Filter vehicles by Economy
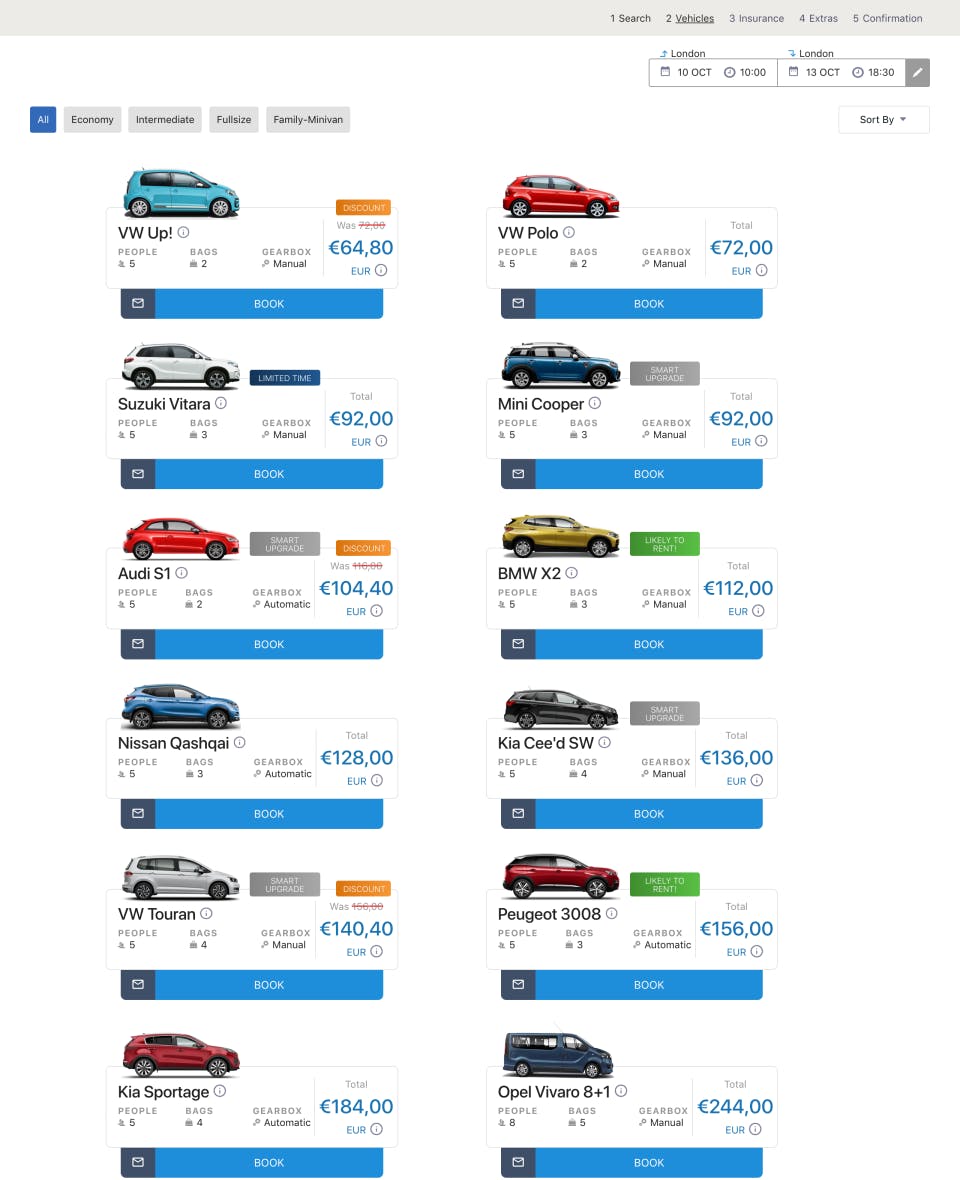Image resolution: width=960 pixels, height=1180 pixels. (92, 120)
